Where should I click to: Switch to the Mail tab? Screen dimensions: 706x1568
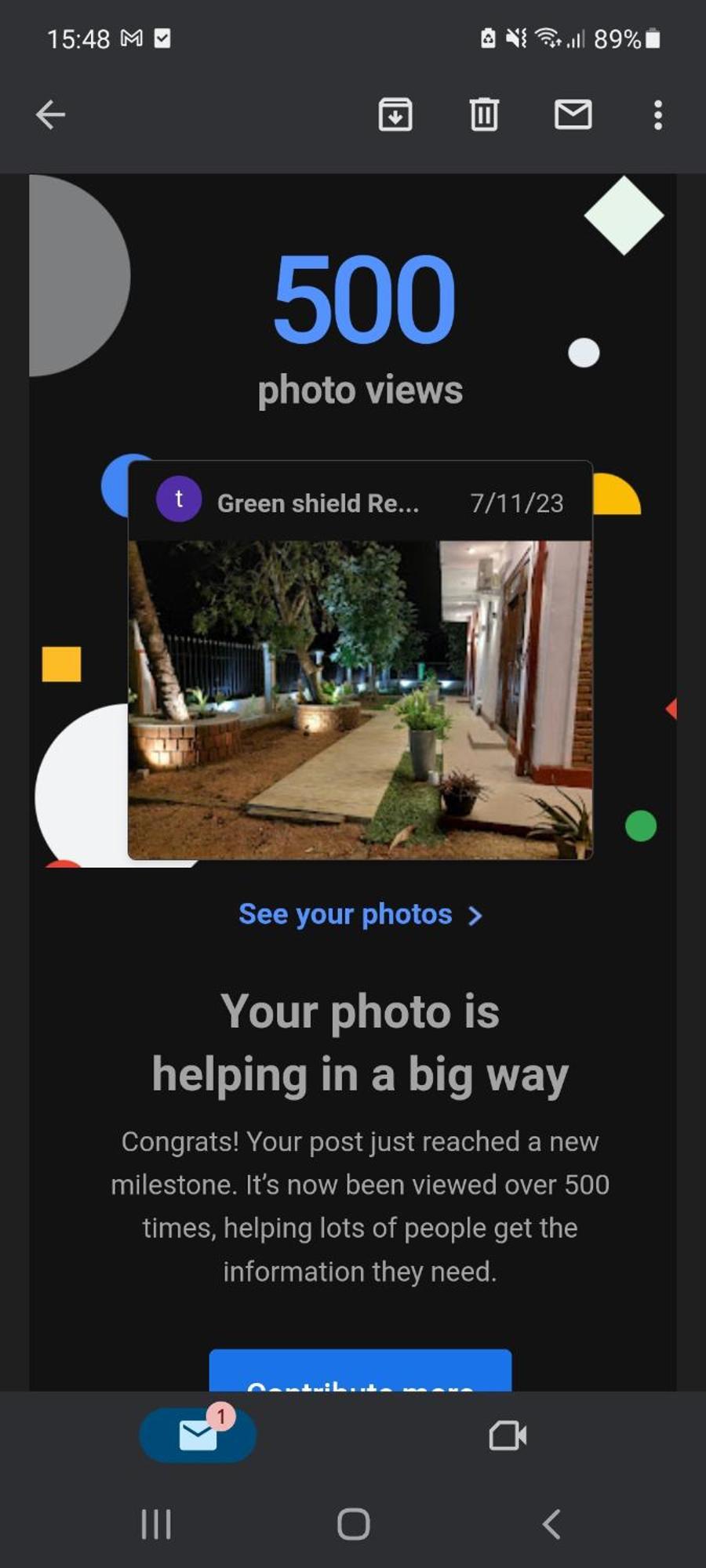198,1436
